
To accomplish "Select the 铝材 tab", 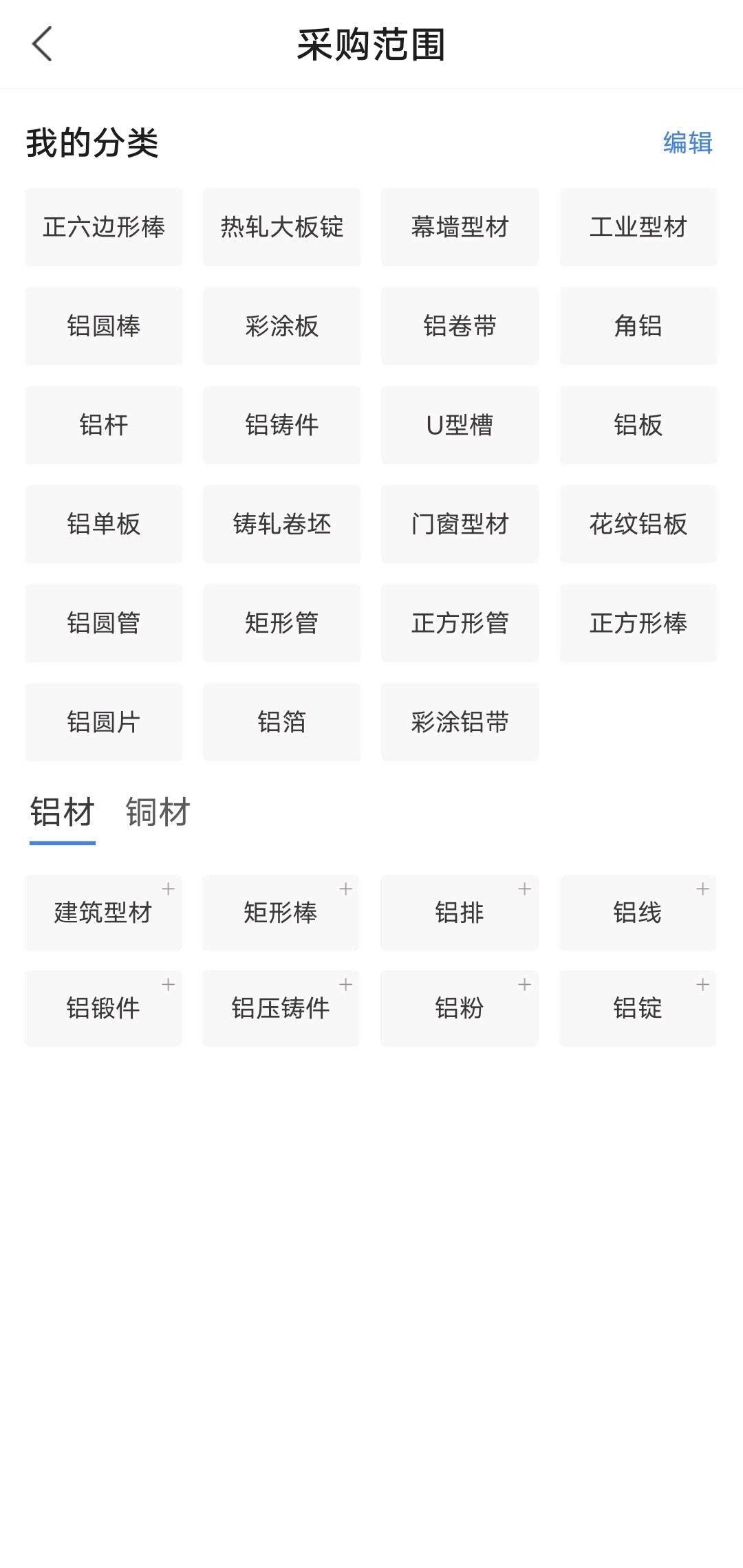I will click(62, 812).
